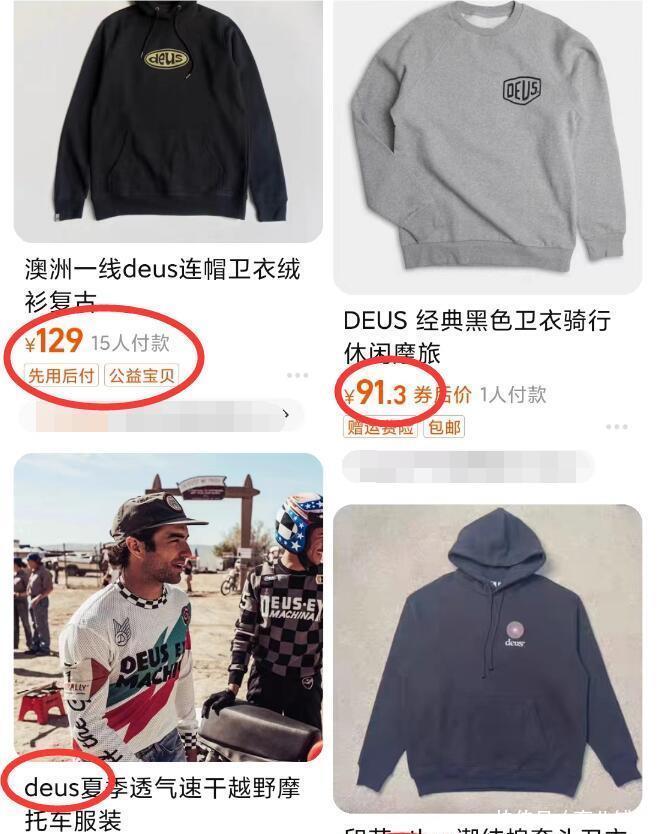Open more options for the ¥91.3 sweatshirt
This screenshot has width=659, height=834.
(x=616, y=427)
